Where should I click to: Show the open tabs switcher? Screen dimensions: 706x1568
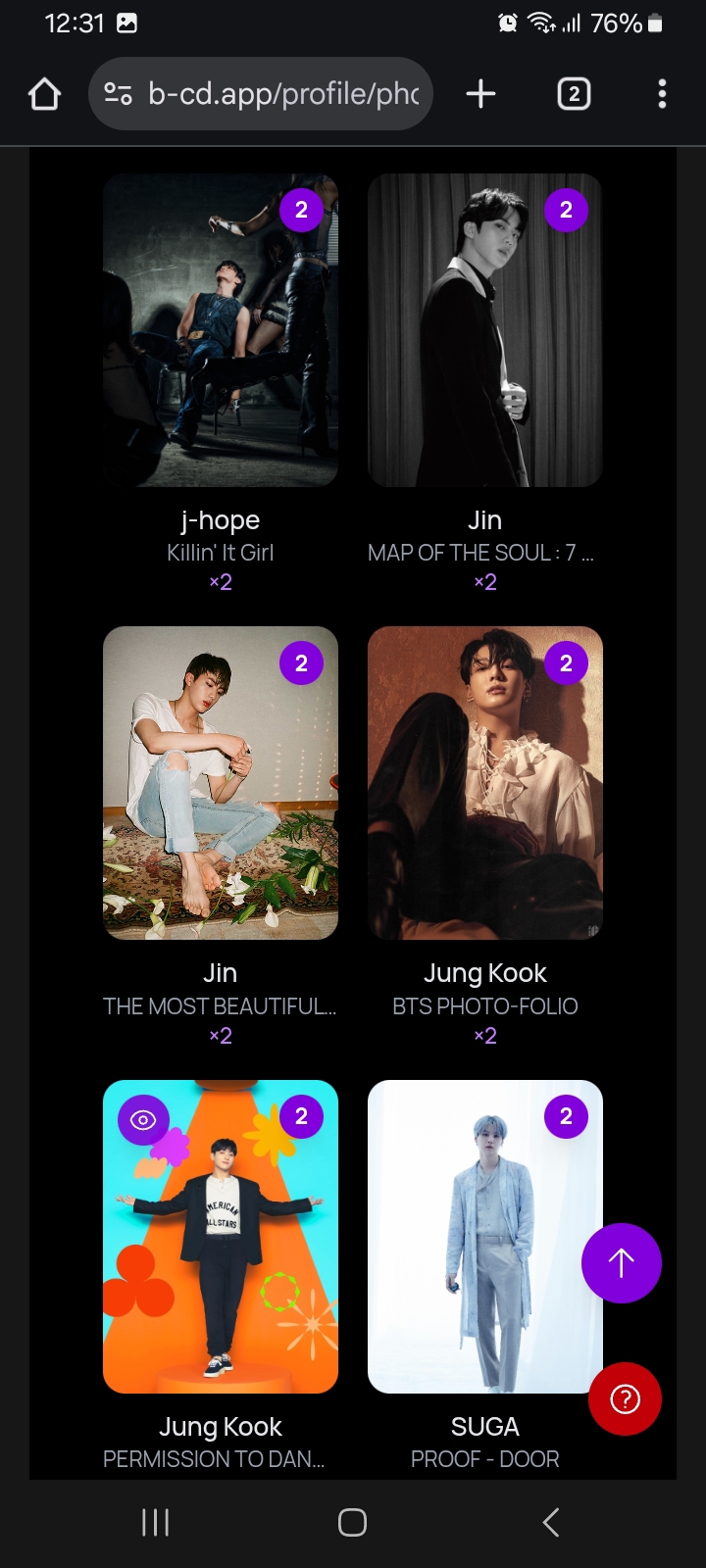pos(574,94)
